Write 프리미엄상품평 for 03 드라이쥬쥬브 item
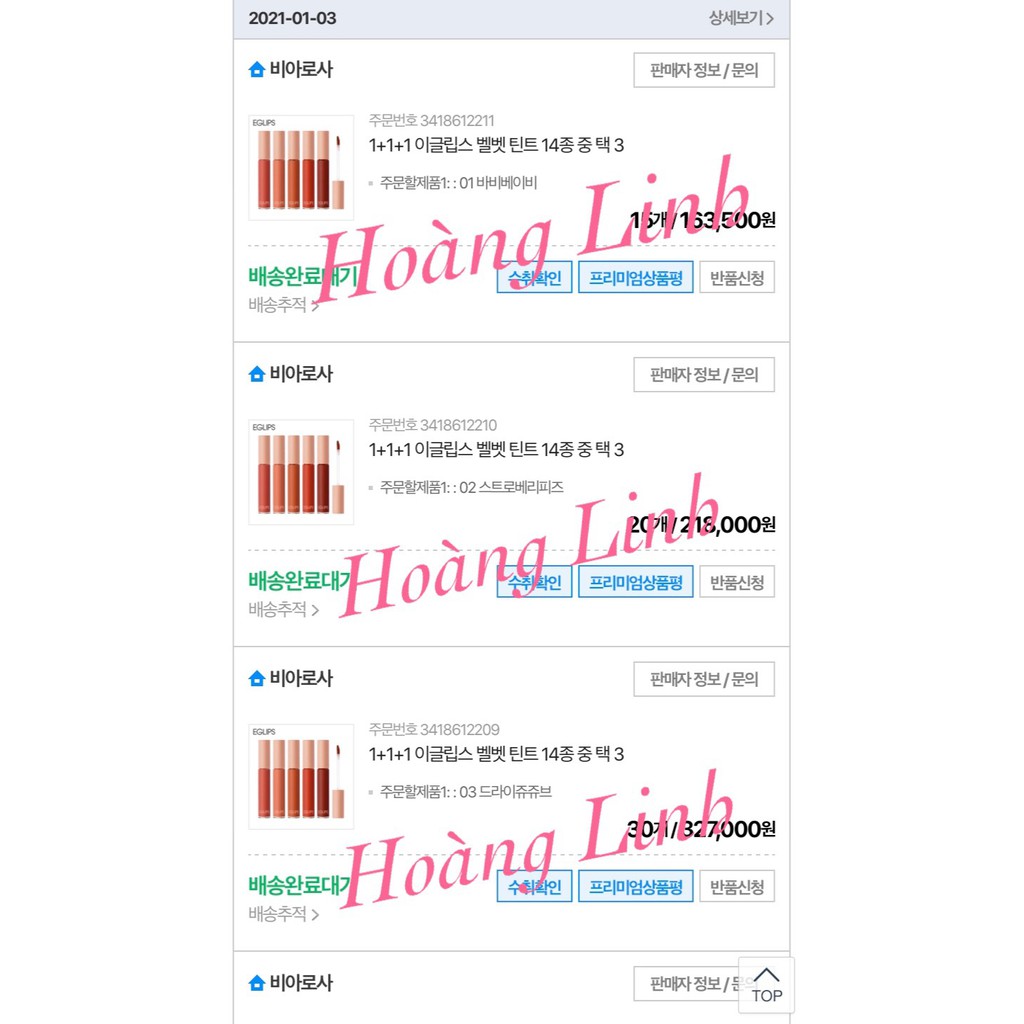Viewport: 1024px width, 1024px height. [636, 886]
